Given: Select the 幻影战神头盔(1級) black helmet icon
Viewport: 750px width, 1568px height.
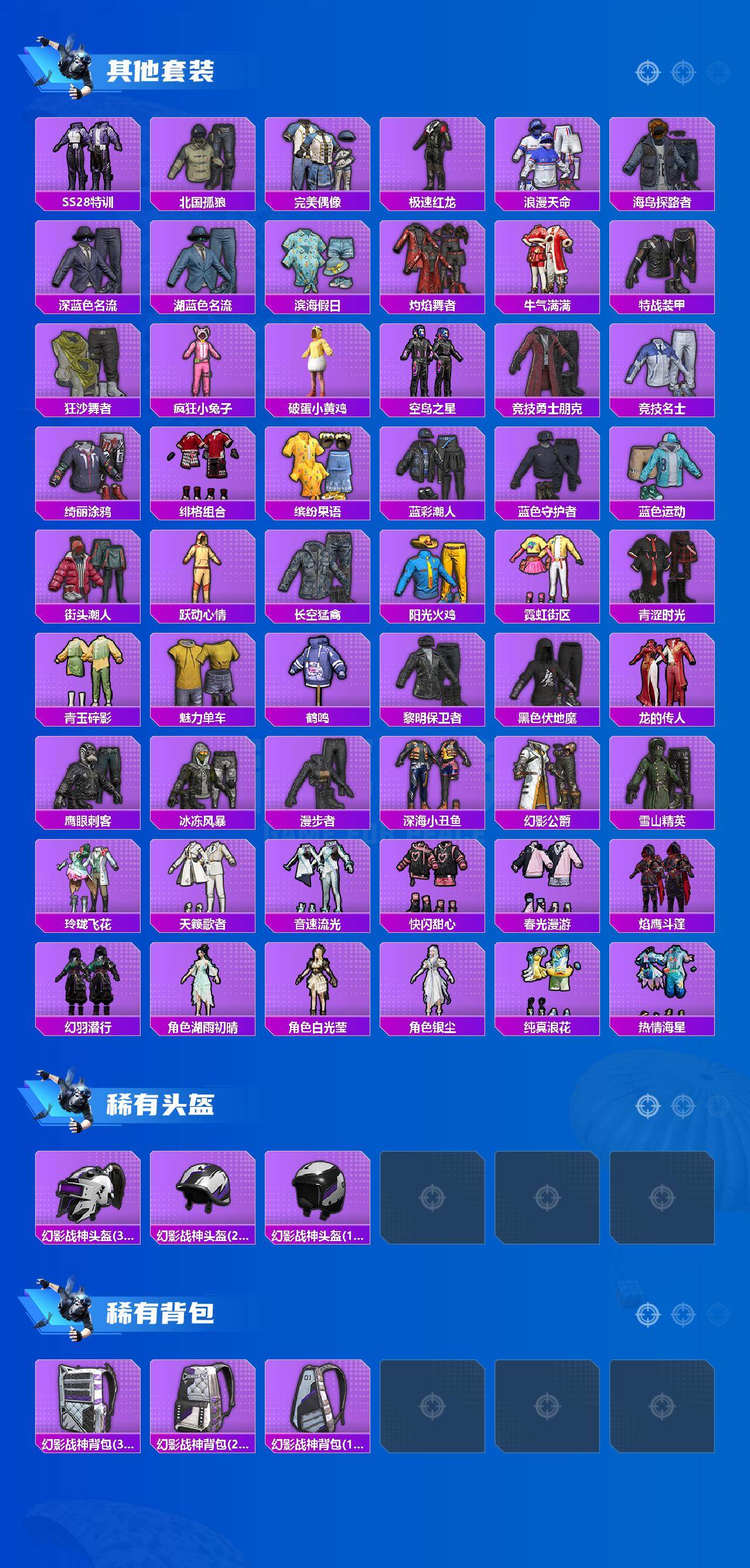Looking at the screenshot, I should click(316, 1193).
